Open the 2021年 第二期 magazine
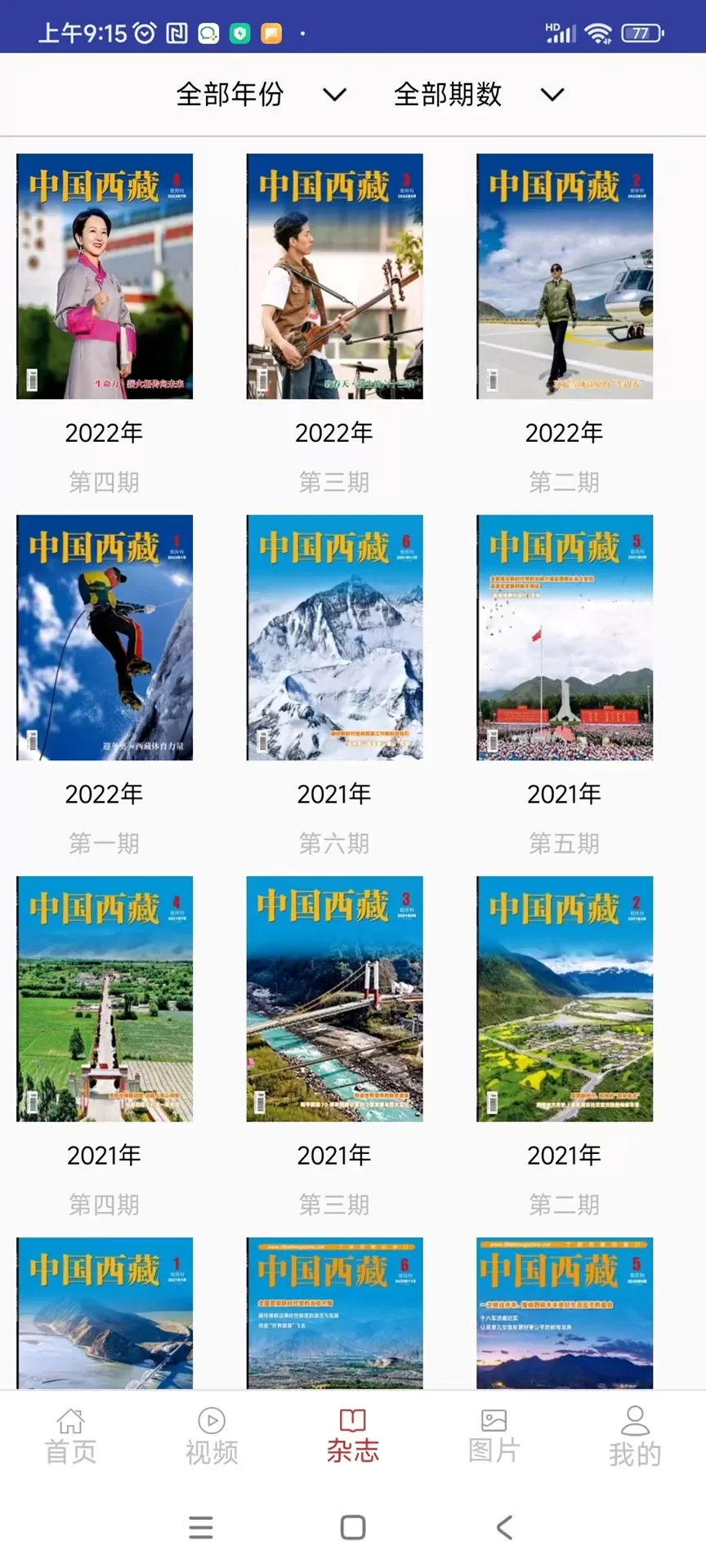This screenshot has height=1568, width=706. pyautogui.click(x=565, y=999)
